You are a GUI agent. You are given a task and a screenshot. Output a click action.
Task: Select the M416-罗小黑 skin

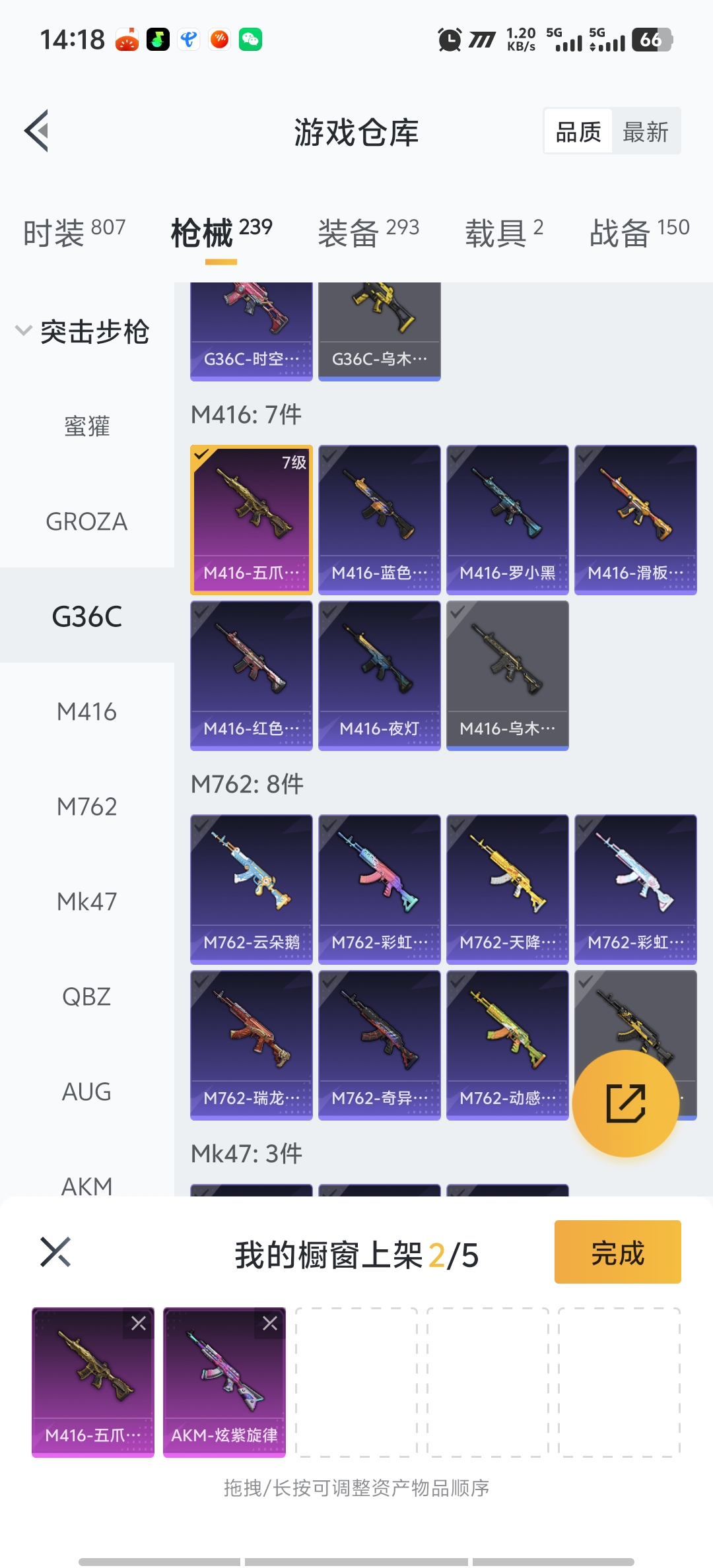507,519
